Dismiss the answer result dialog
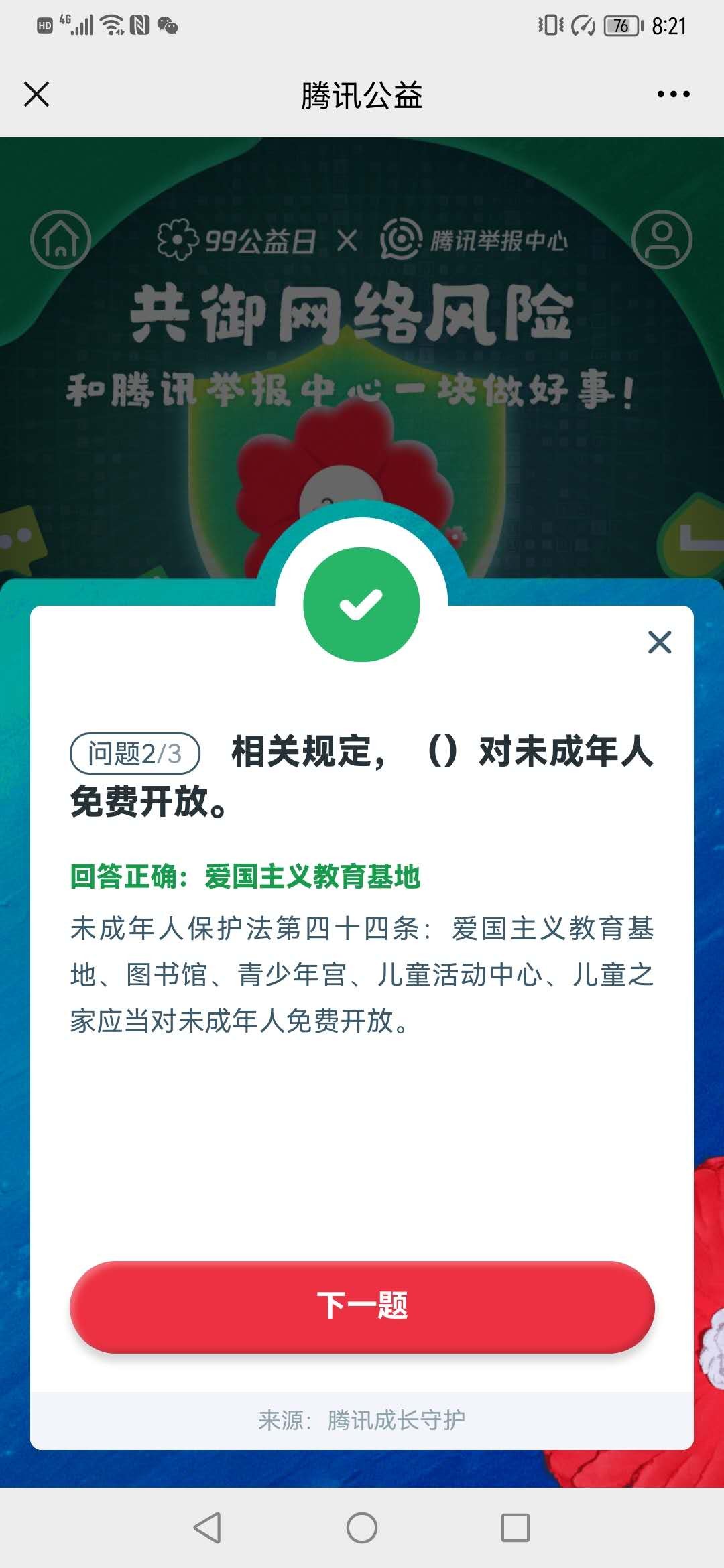This screenshot has width=724, height=1568. pyautogui.click(x=660, y=642)
